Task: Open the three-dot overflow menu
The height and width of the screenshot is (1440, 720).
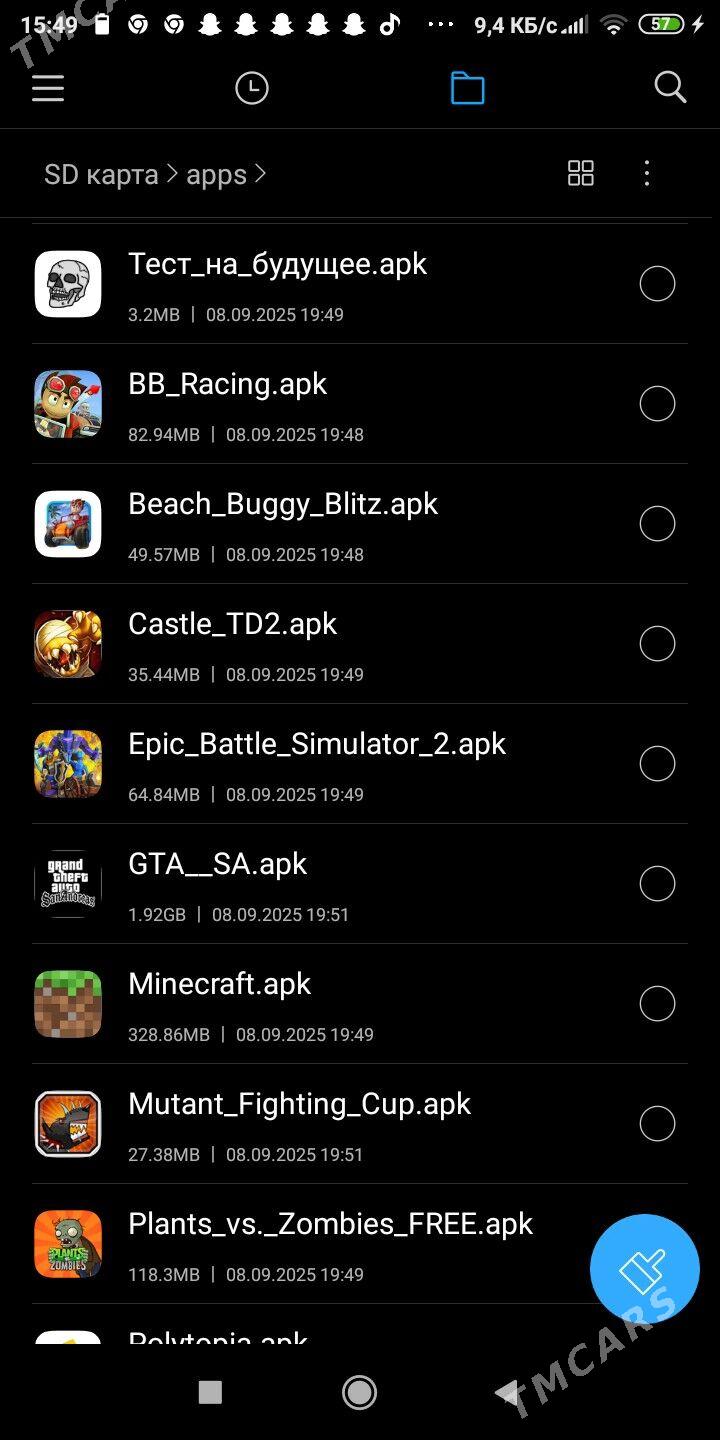Action: [647, 173]
